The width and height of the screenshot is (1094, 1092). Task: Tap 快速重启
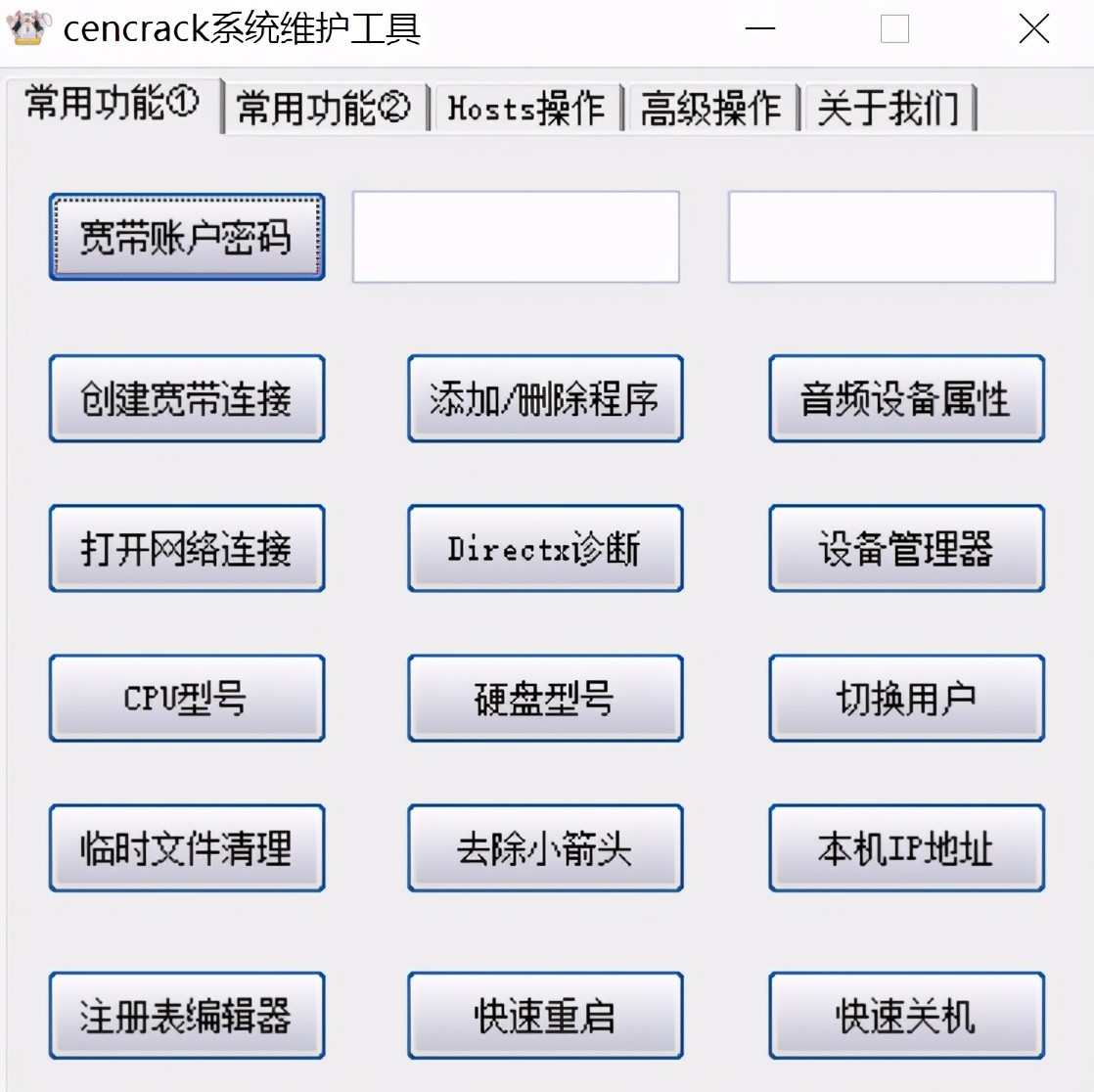[544, 1016]
